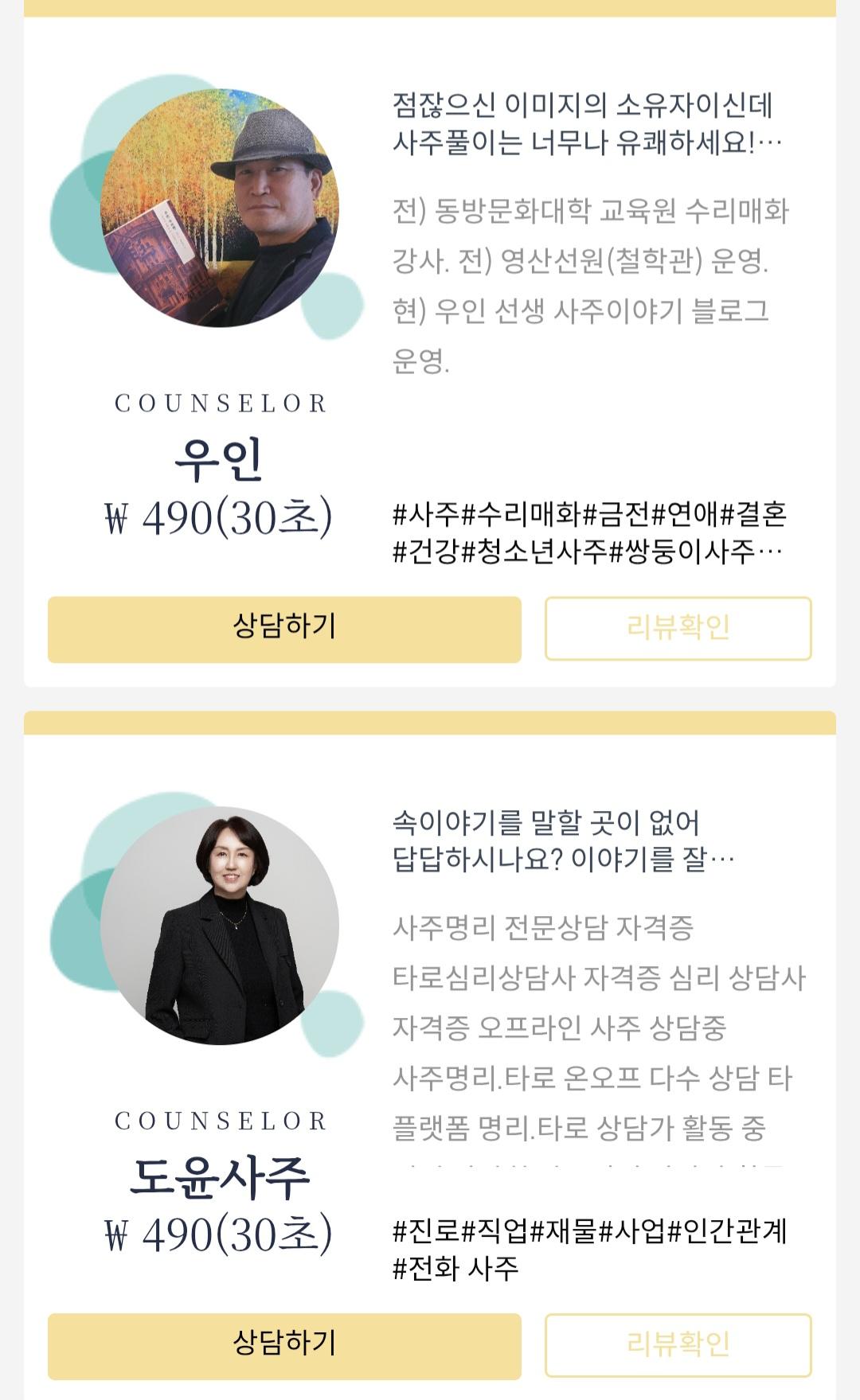Open counselor 도윤사주's profile photo
The image size is (860, 1400).
coord(220,926)
